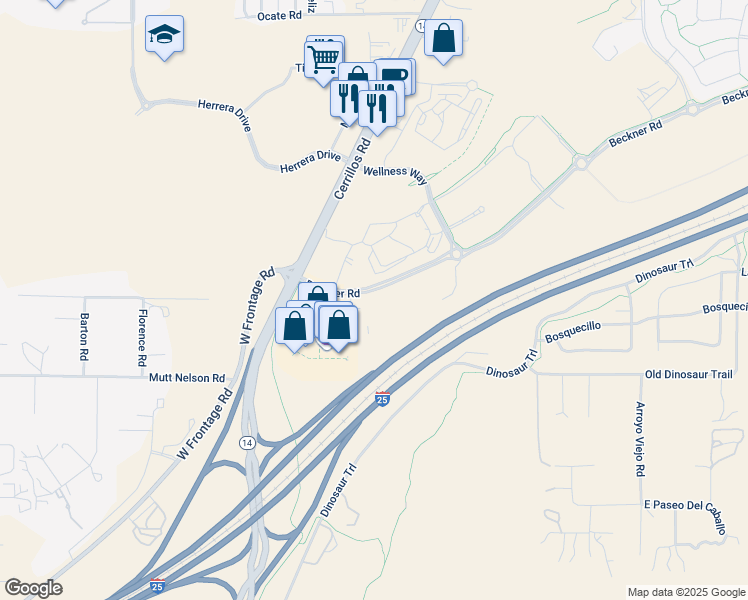The image size is (748, 600).
Task: Open the graduation cap school marker
Action: (x=164, y=36)
